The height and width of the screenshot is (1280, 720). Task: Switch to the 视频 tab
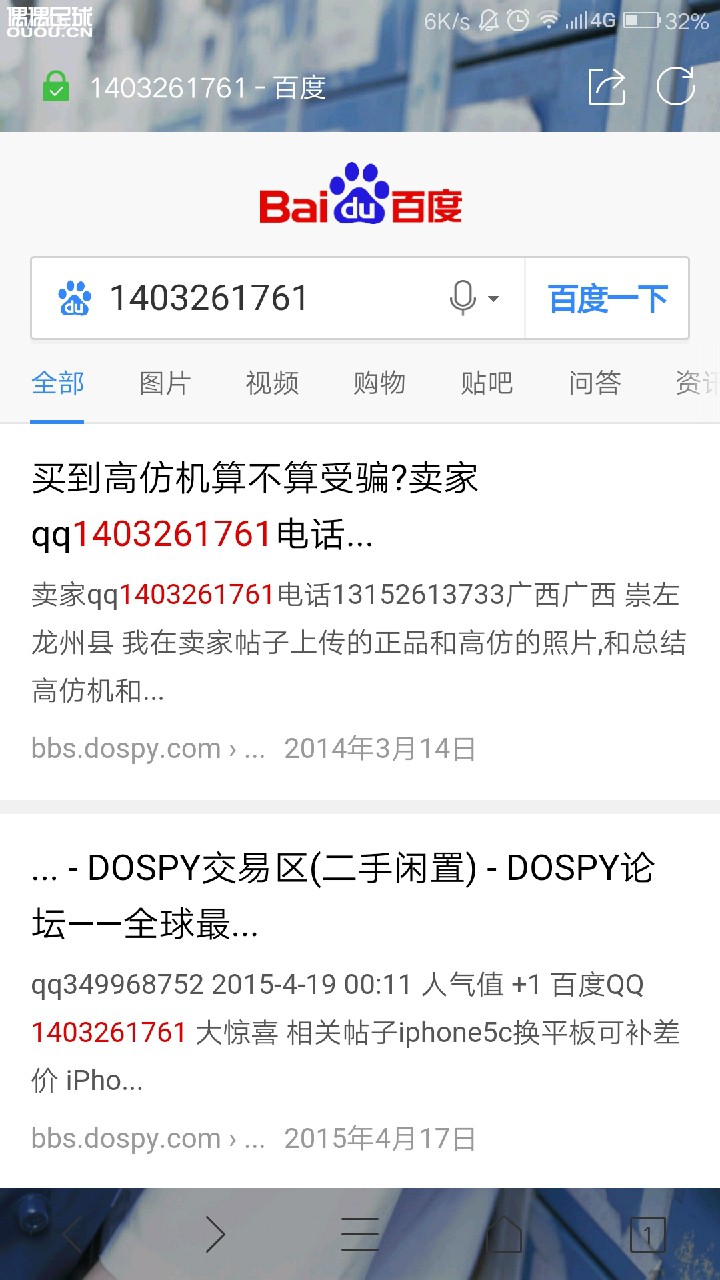272,383
